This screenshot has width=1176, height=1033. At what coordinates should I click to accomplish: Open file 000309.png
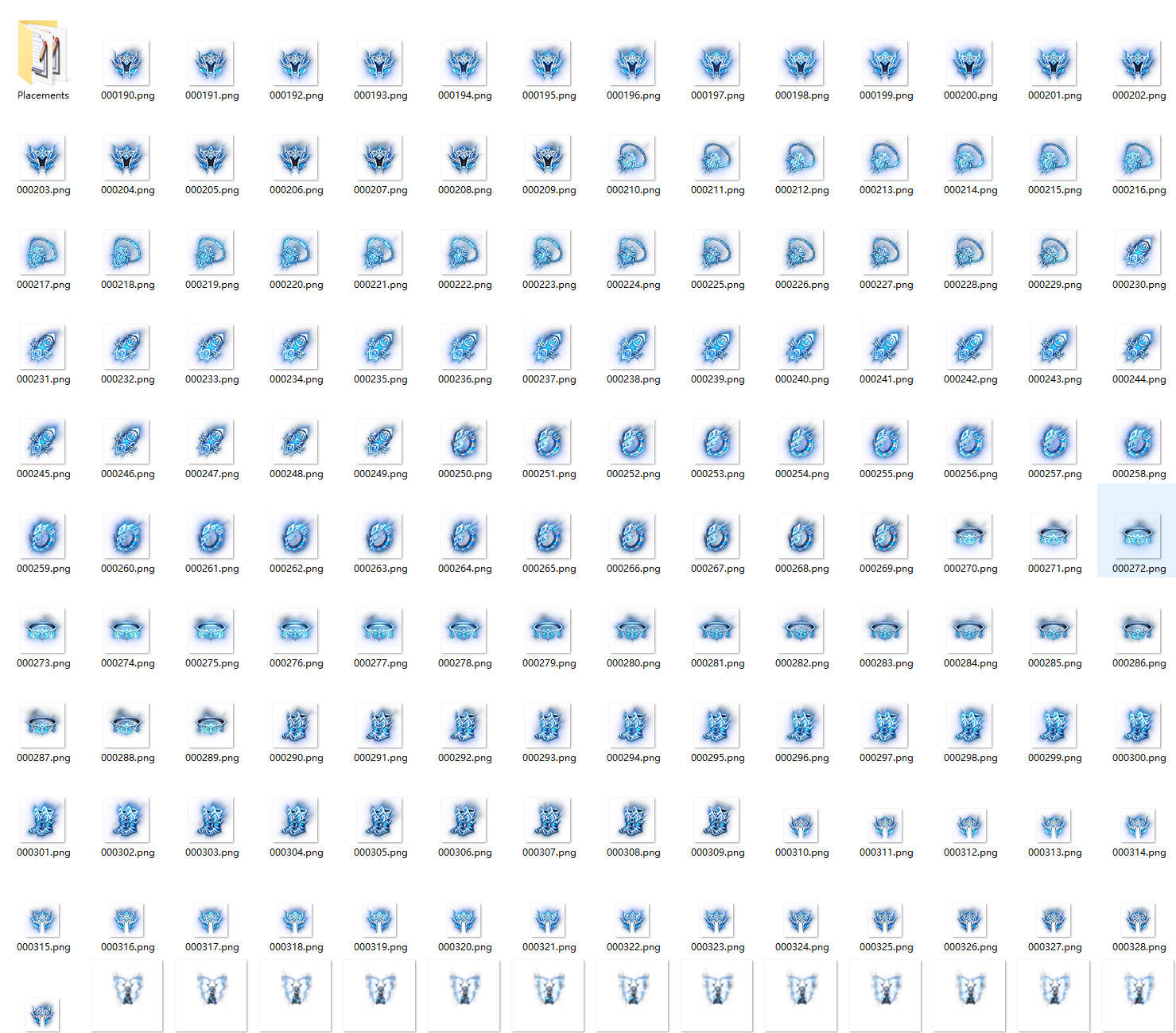click(717, 821)
